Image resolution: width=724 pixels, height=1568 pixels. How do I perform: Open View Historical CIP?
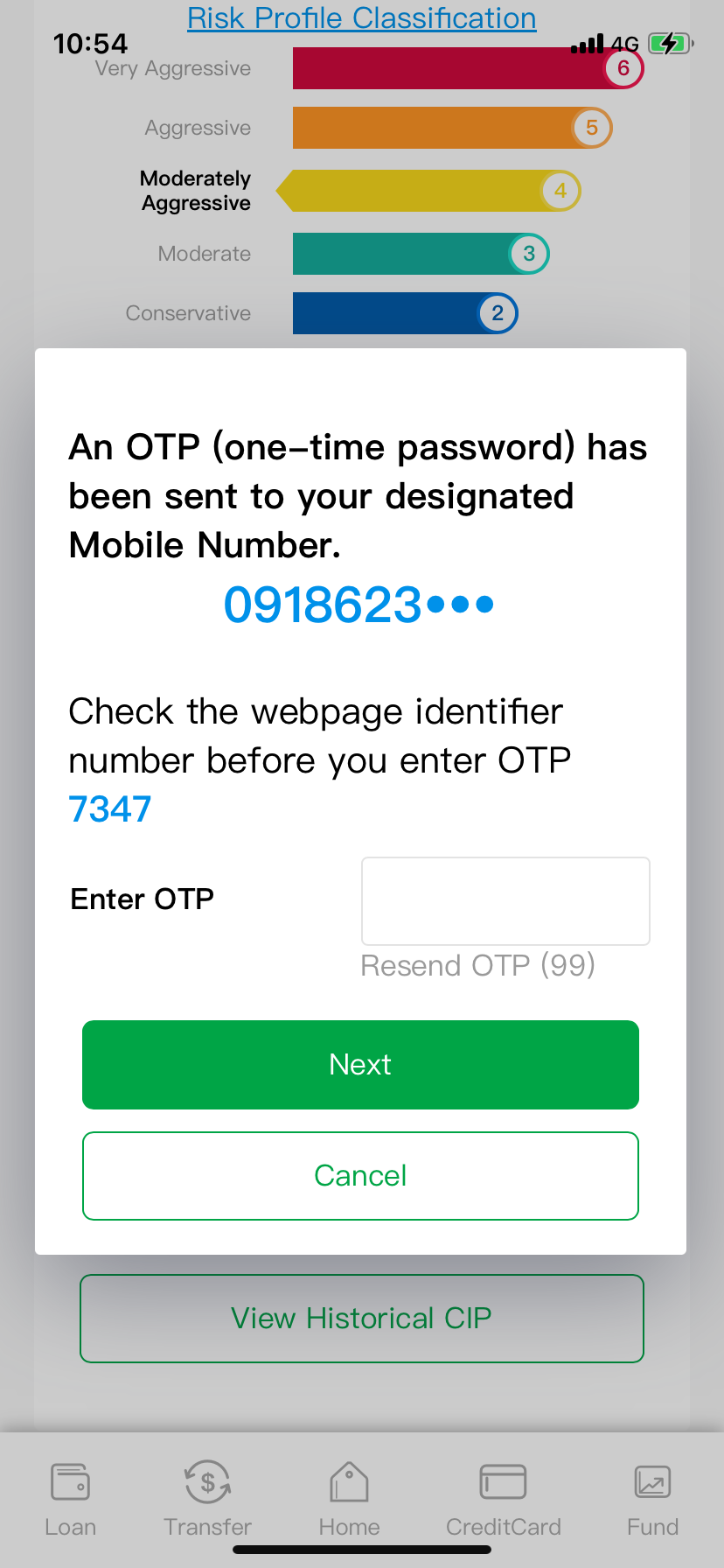click(x=360, y=1319)
